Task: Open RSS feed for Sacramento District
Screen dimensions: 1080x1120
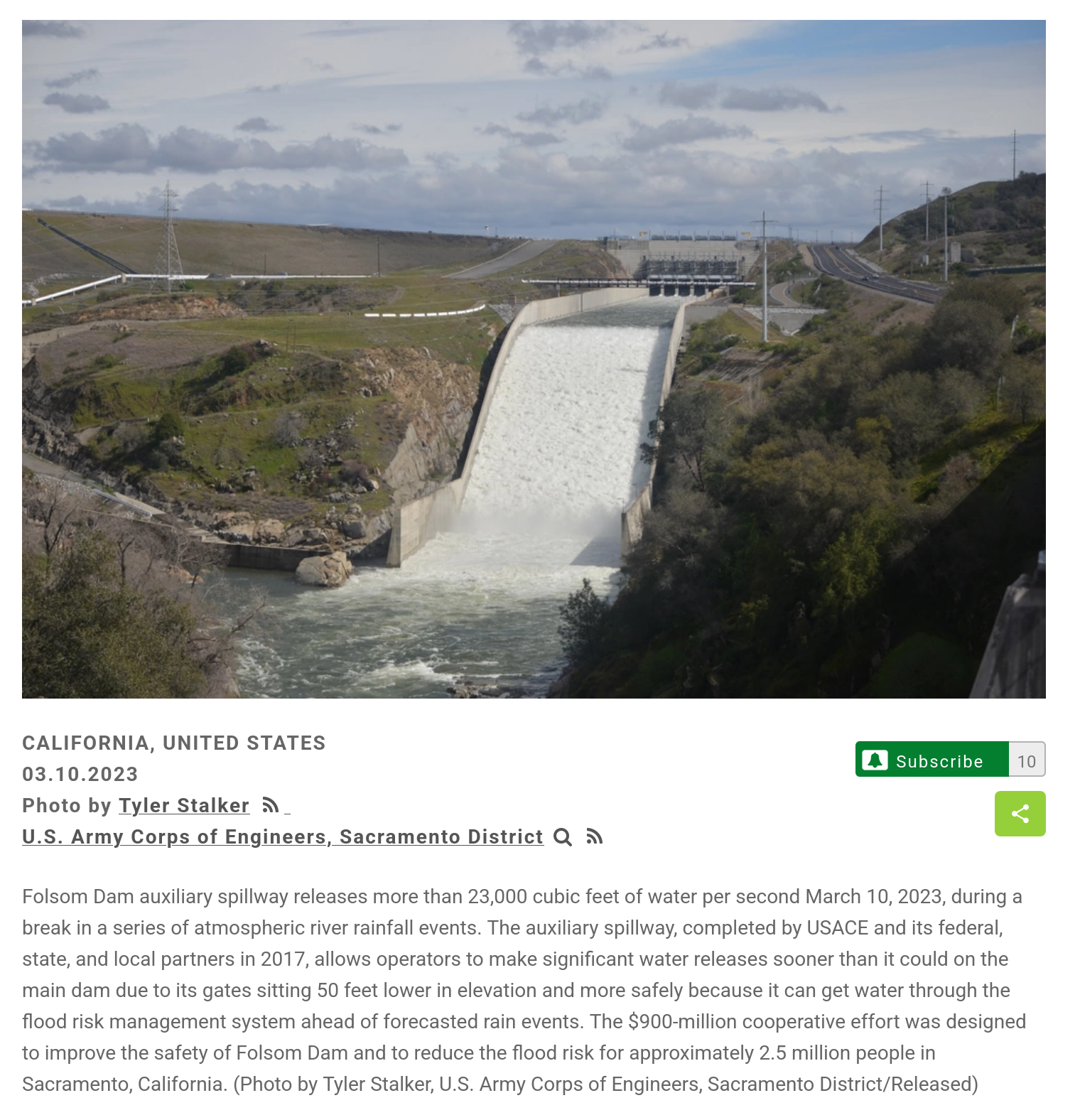Action: pyautogui.click(x=595, y=837)
